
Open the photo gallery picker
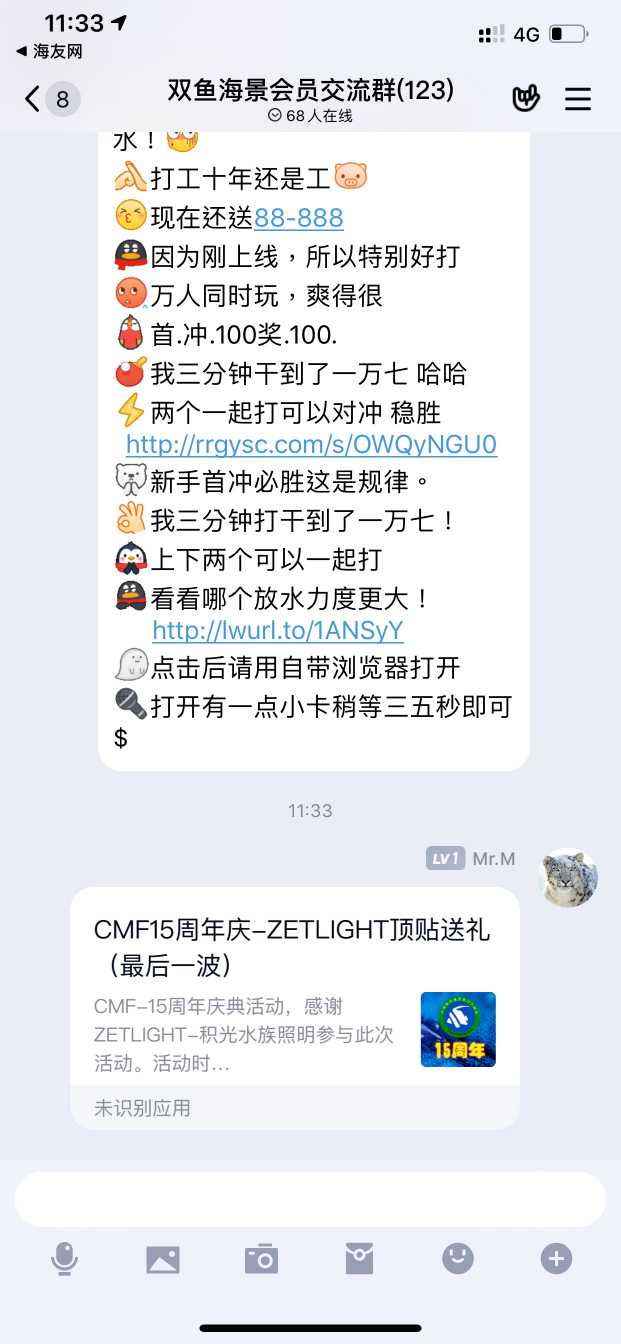click(163, 1258)
